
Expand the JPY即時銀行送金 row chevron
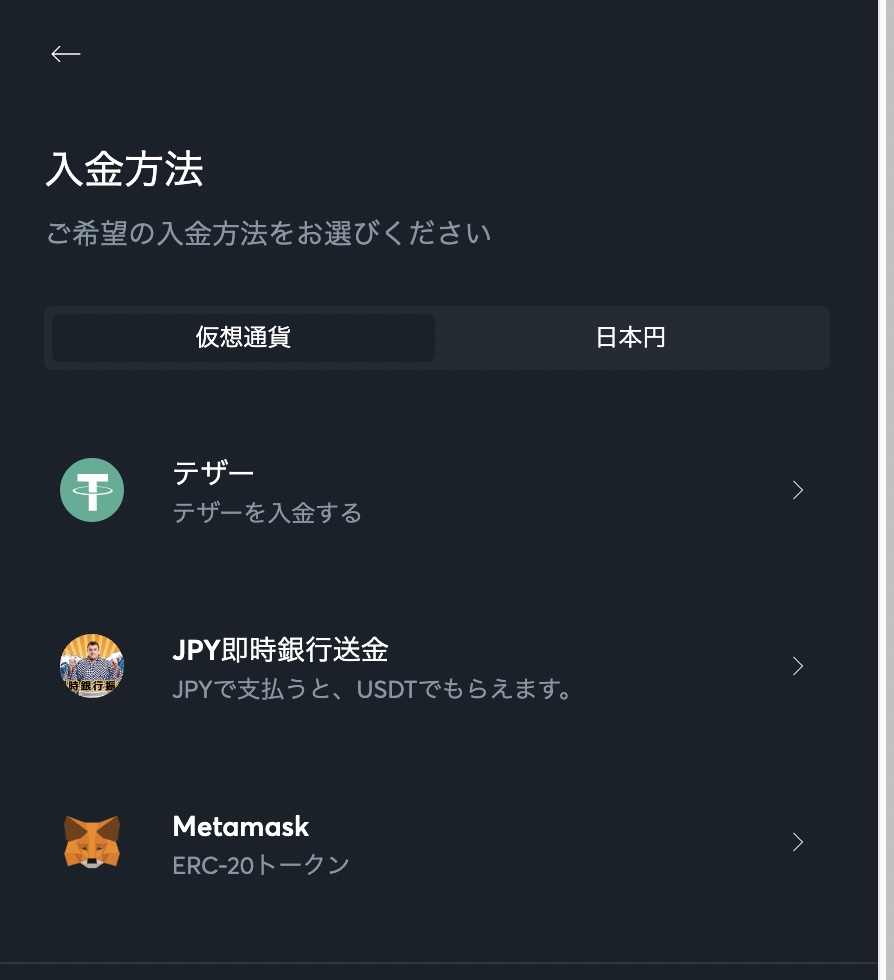(x=797, y=666)
